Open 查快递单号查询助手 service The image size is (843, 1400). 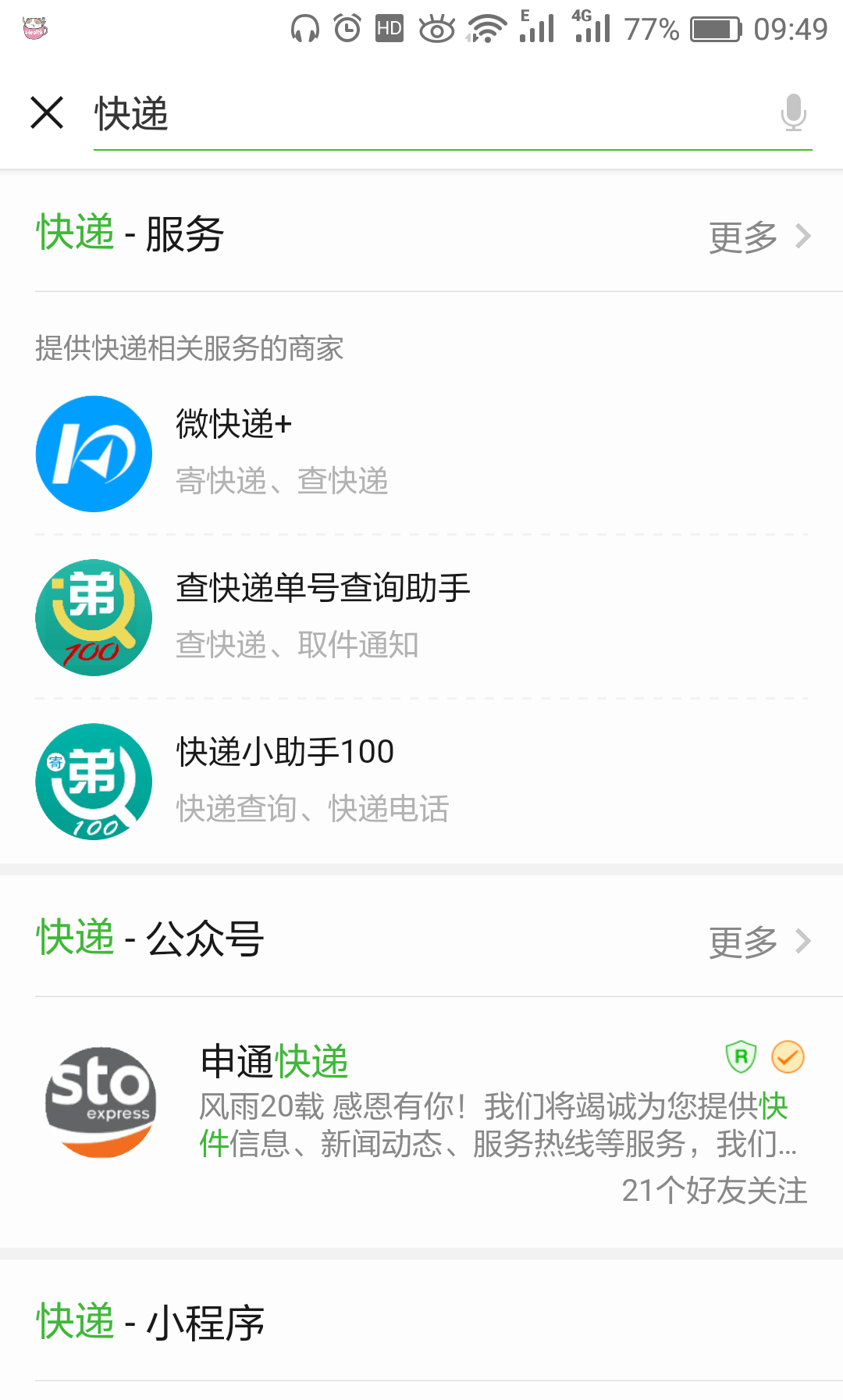[x=421, y=618]
